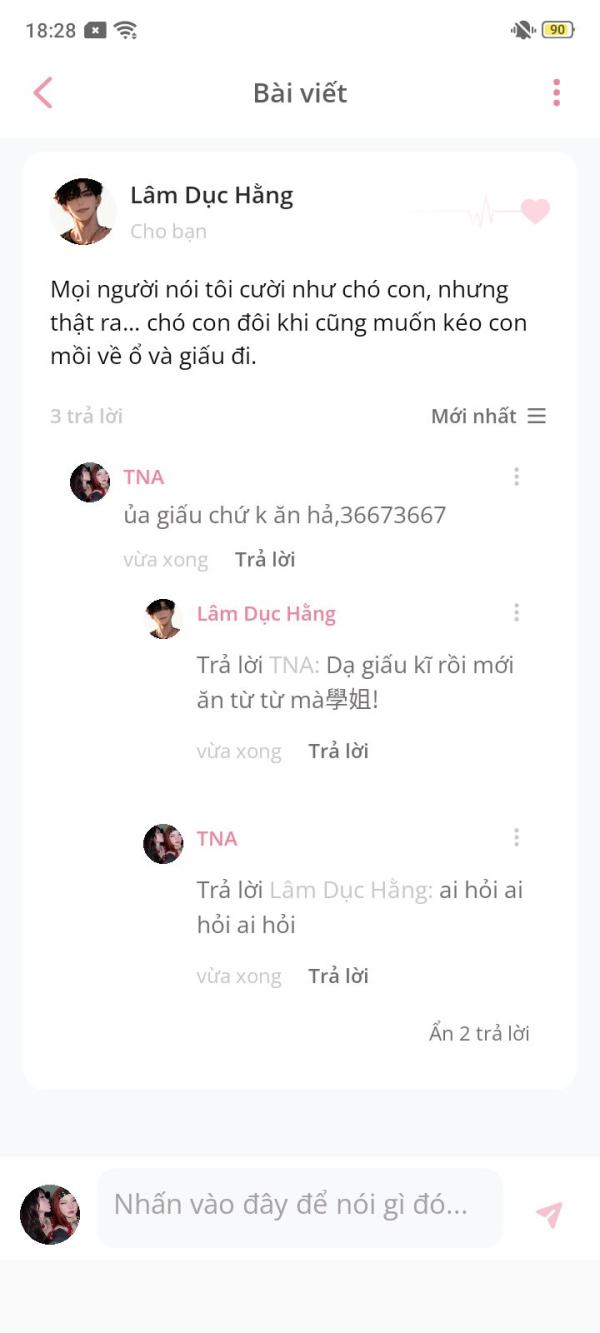Image resolution: width=600 pixels, height=1333 pixels.
Task: Open options for Lâm Dục Hằng's reply
Action: tap(516, 613)
